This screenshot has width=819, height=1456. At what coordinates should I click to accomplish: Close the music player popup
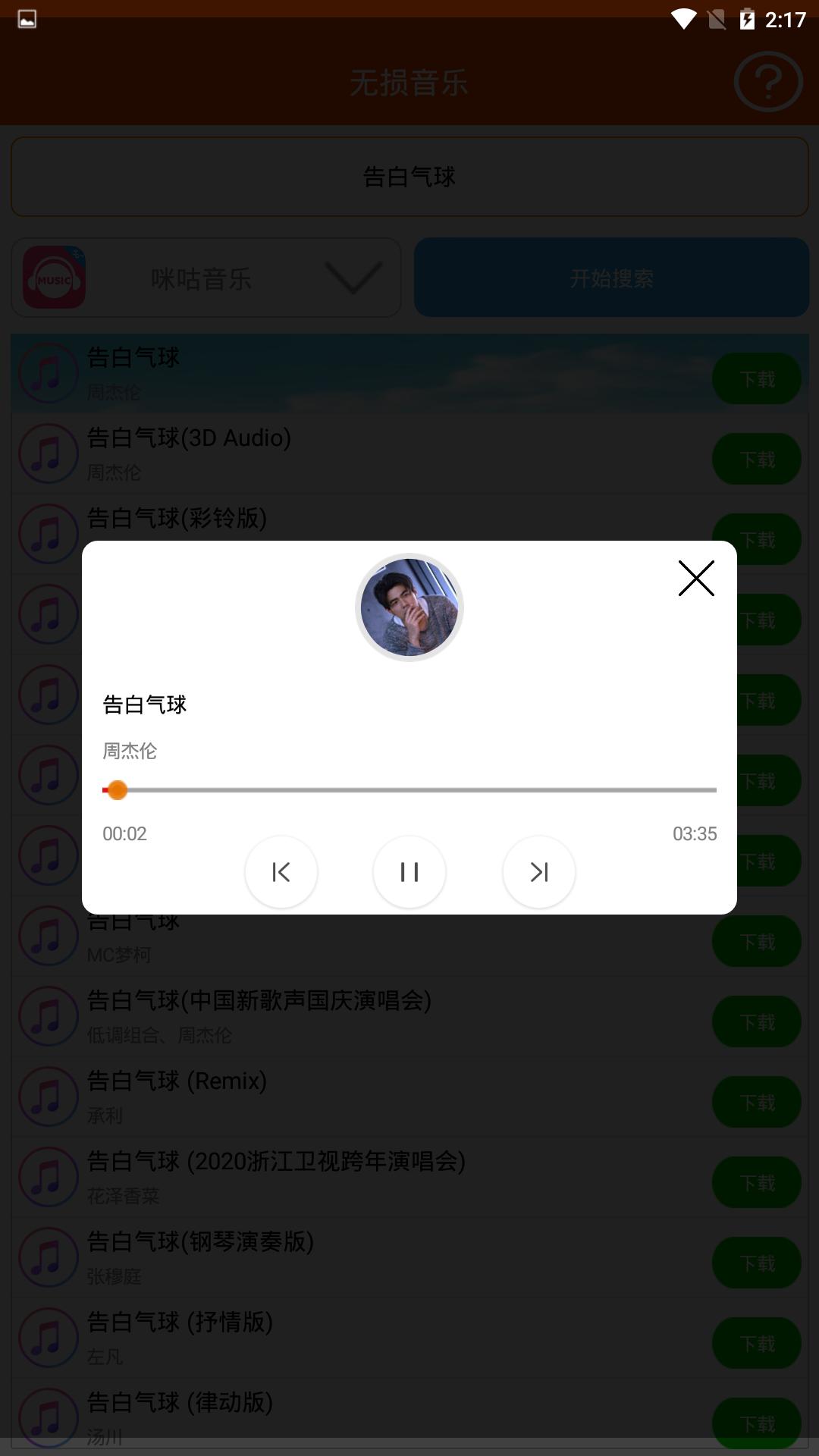(x=696, y=579)
